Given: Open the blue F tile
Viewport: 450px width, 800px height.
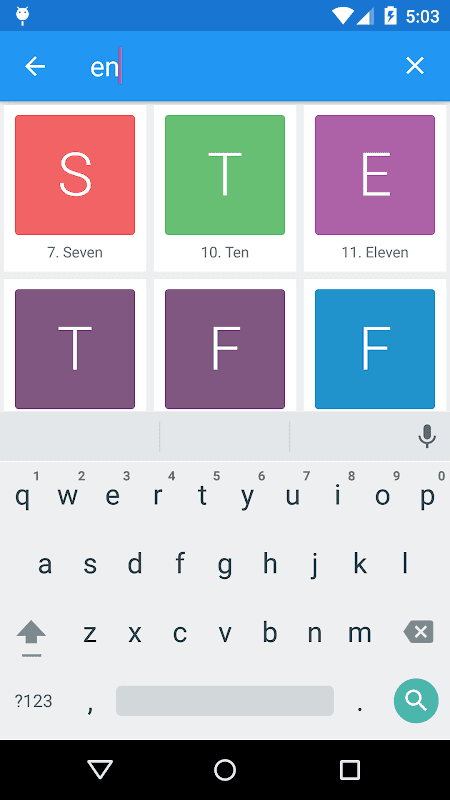Looking at the screenshot, I should click(x=375, y=349).
